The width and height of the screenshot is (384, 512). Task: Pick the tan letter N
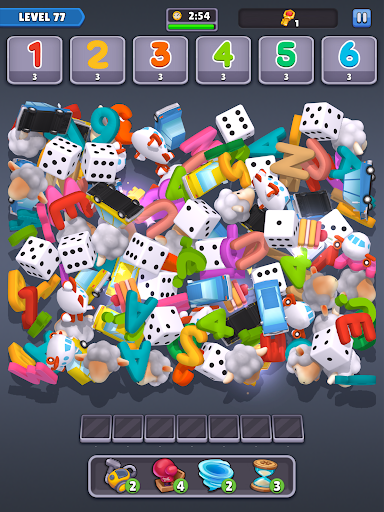(x=293, y=162)
